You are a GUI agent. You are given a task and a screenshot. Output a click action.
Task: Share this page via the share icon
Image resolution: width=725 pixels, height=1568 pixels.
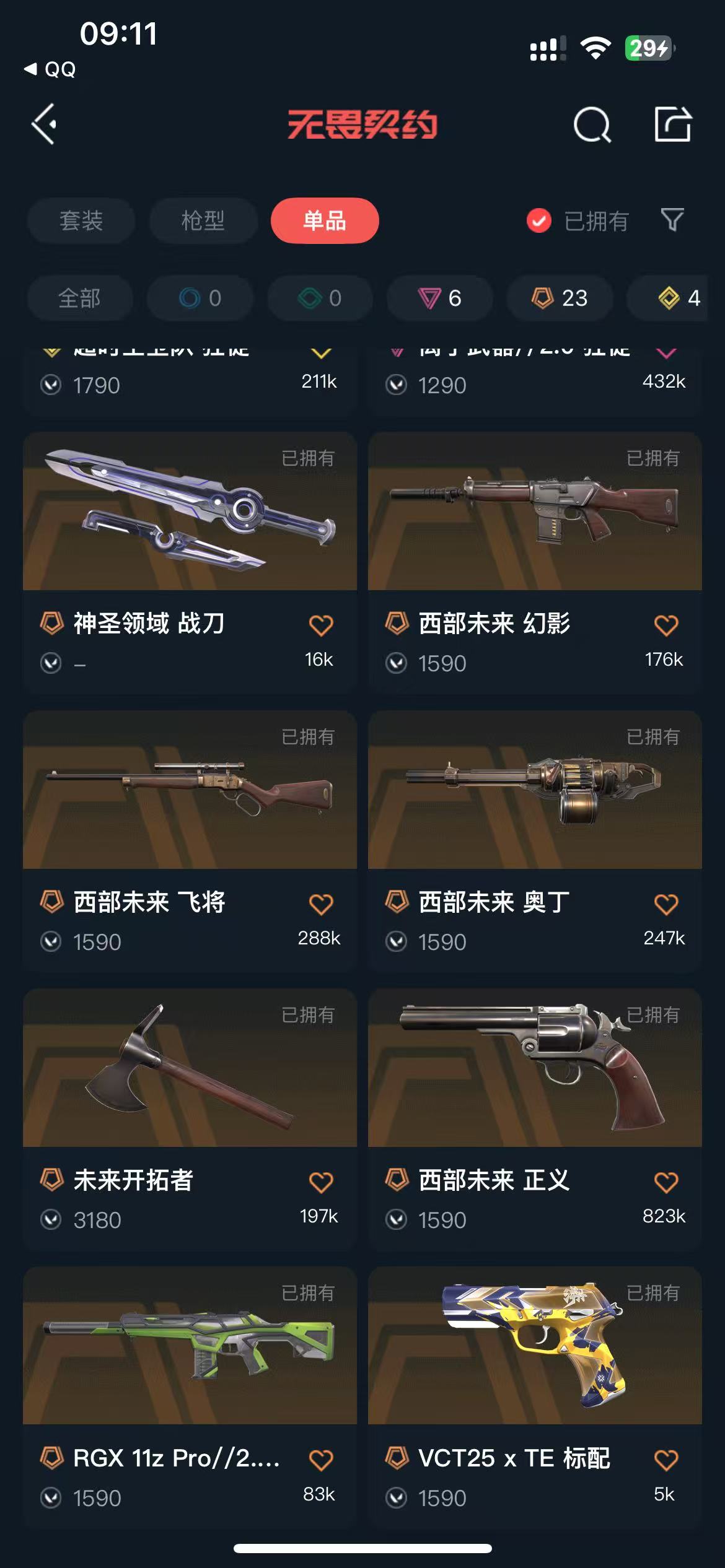pos(673,124)
